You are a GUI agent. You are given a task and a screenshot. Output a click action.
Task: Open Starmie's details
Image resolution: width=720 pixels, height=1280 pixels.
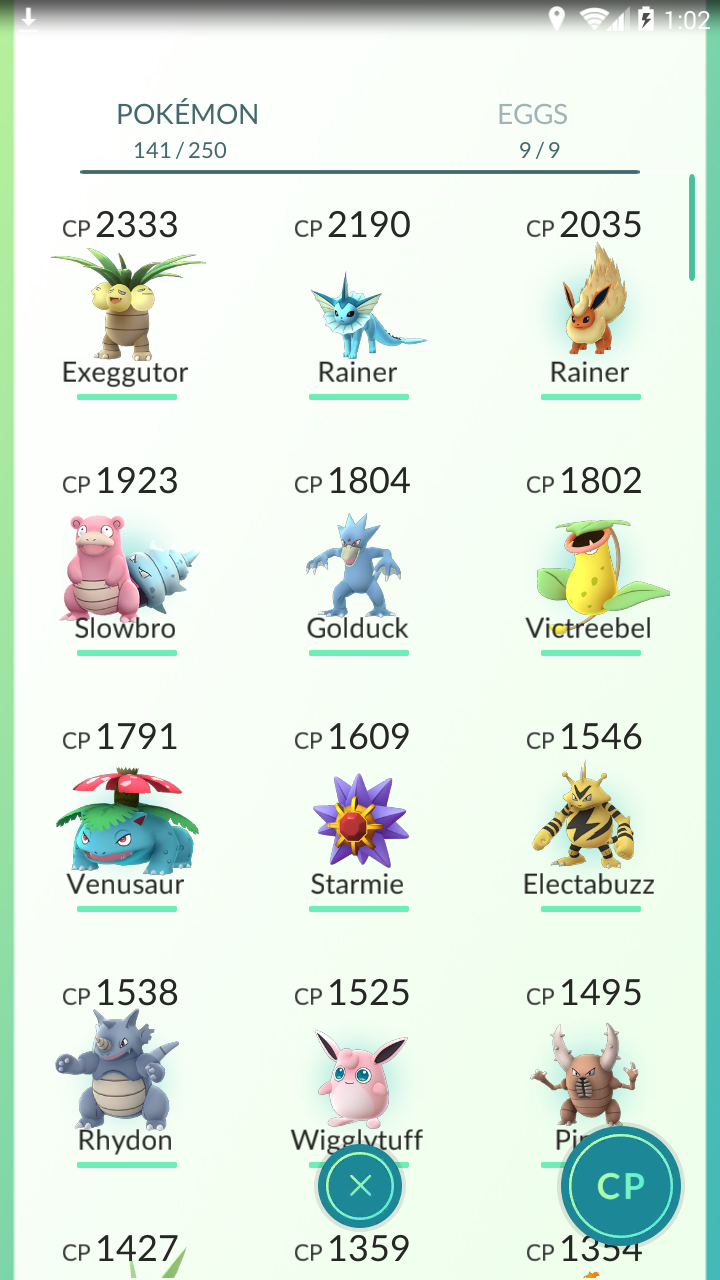358,816
